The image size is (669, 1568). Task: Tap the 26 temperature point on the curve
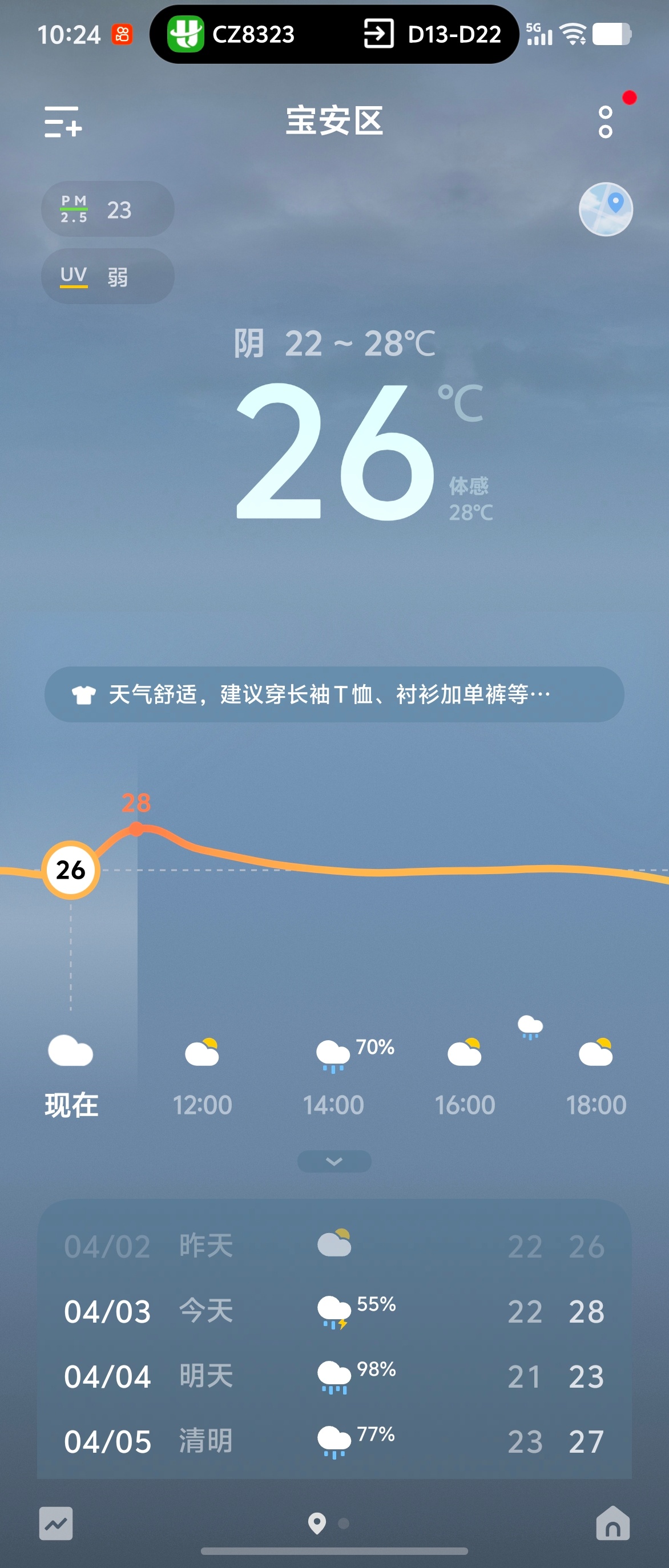(71, 870)
